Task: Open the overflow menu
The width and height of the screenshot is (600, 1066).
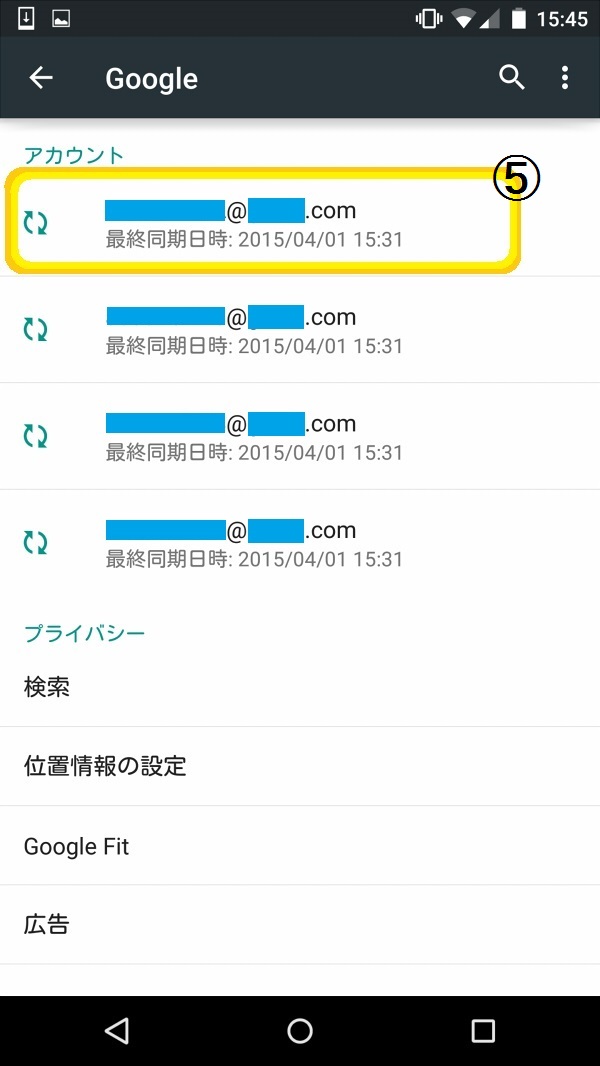Action: pyautogui.click(x=565, y=78)
